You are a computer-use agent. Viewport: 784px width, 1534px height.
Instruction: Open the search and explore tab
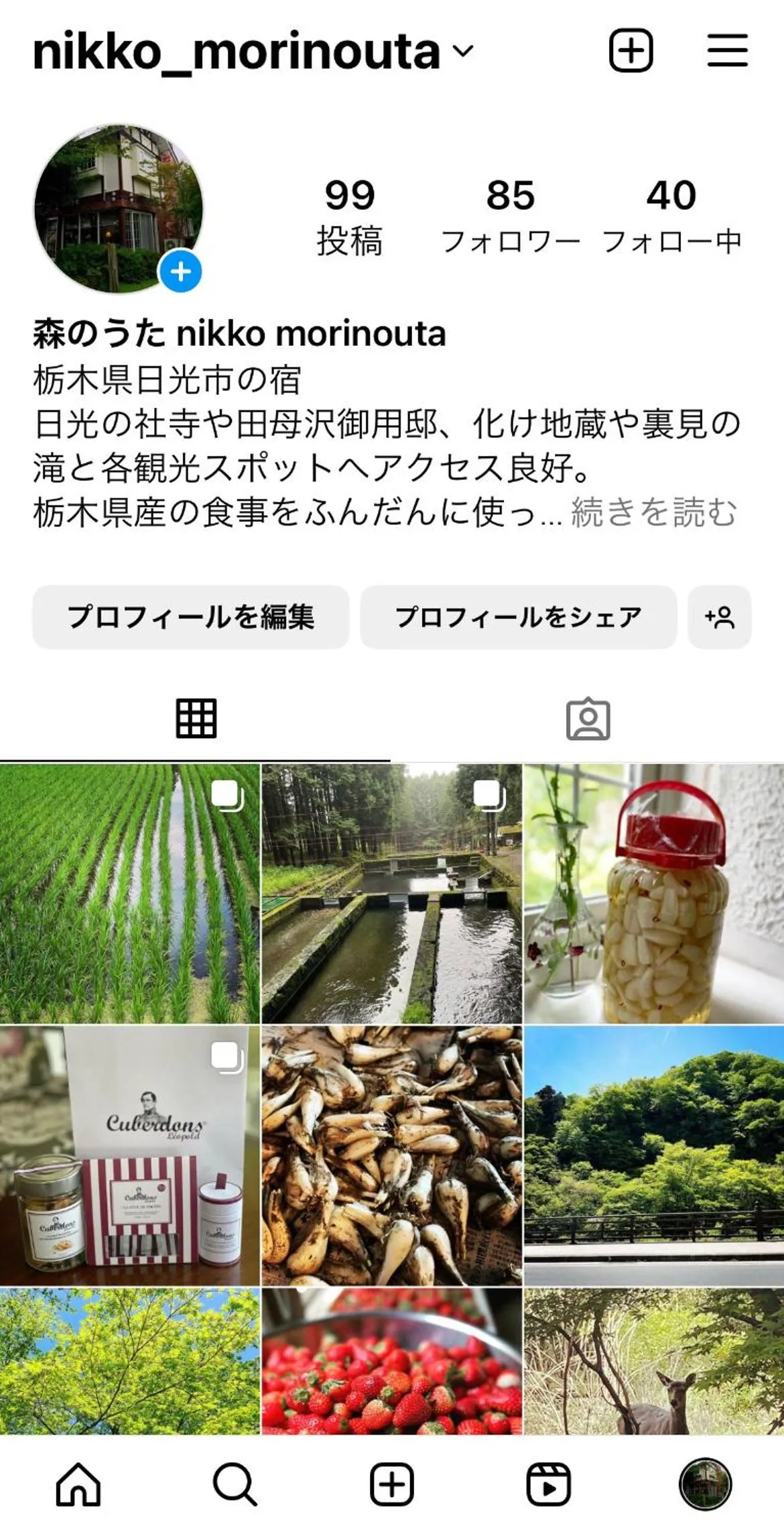[x=235, y=1484]
